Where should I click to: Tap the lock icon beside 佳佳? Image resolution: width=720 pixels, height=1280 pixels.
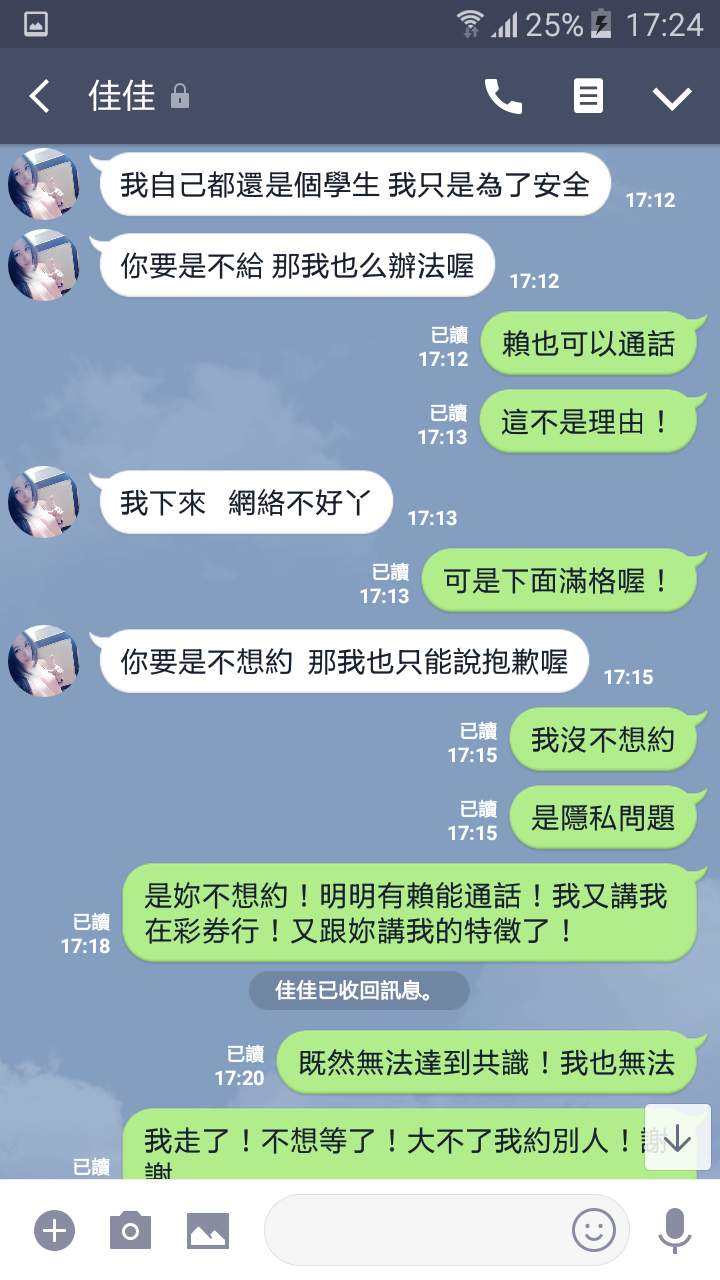[x=180, y=97]
